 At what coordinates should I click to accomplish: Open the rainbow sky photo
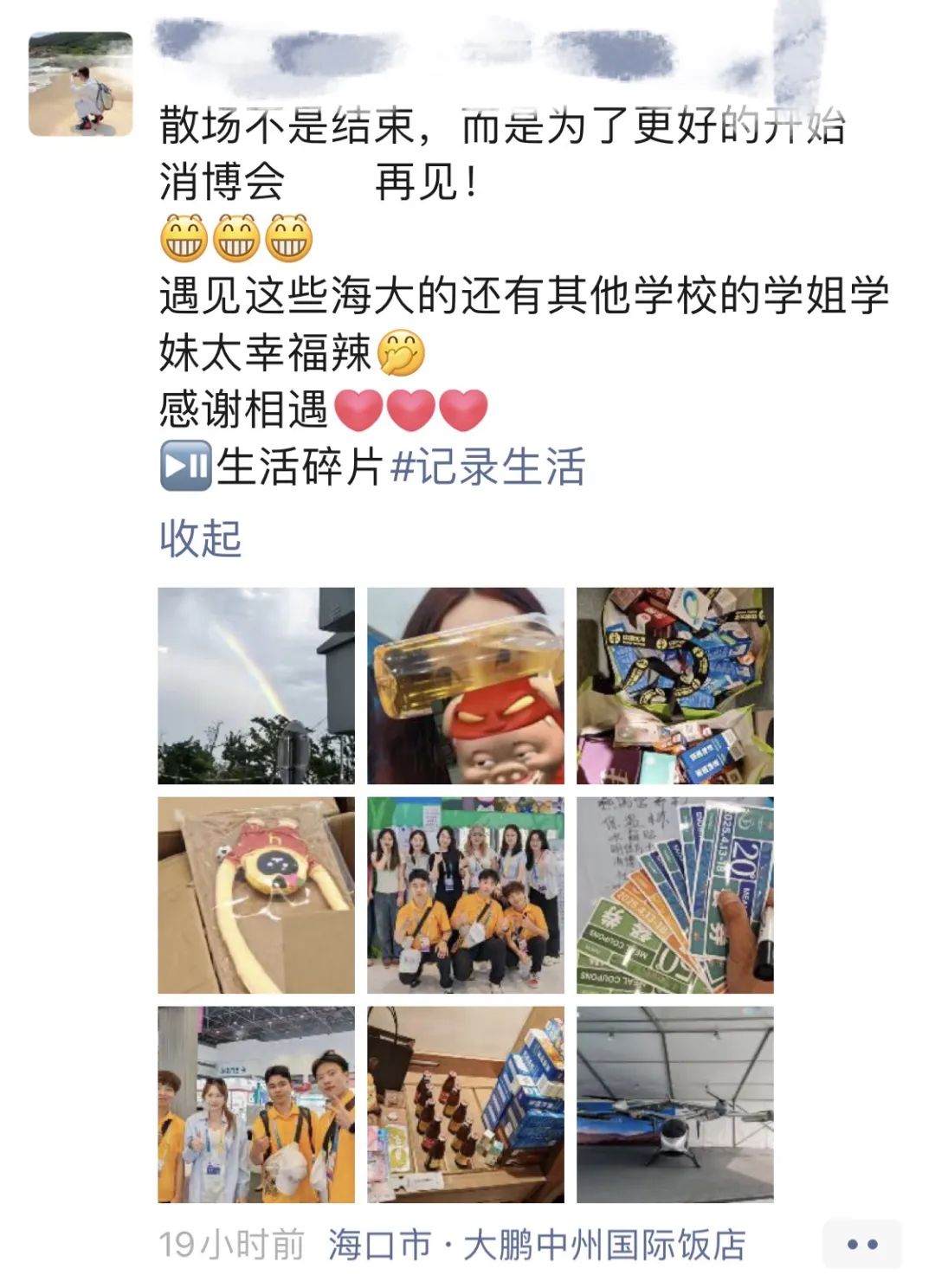click(x=256, y=685)
